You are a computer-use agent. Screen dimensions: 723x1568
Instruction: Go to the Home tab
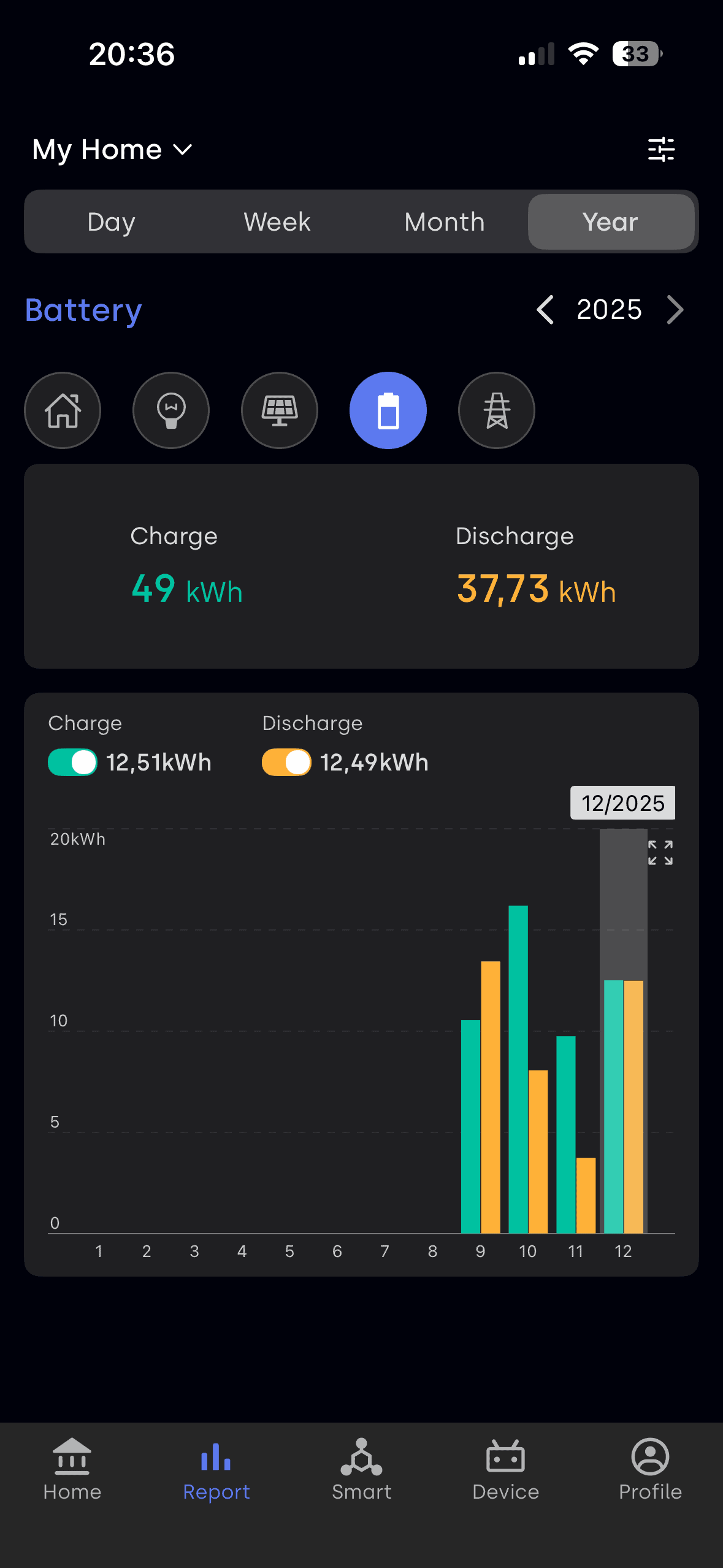(72, 1469)
